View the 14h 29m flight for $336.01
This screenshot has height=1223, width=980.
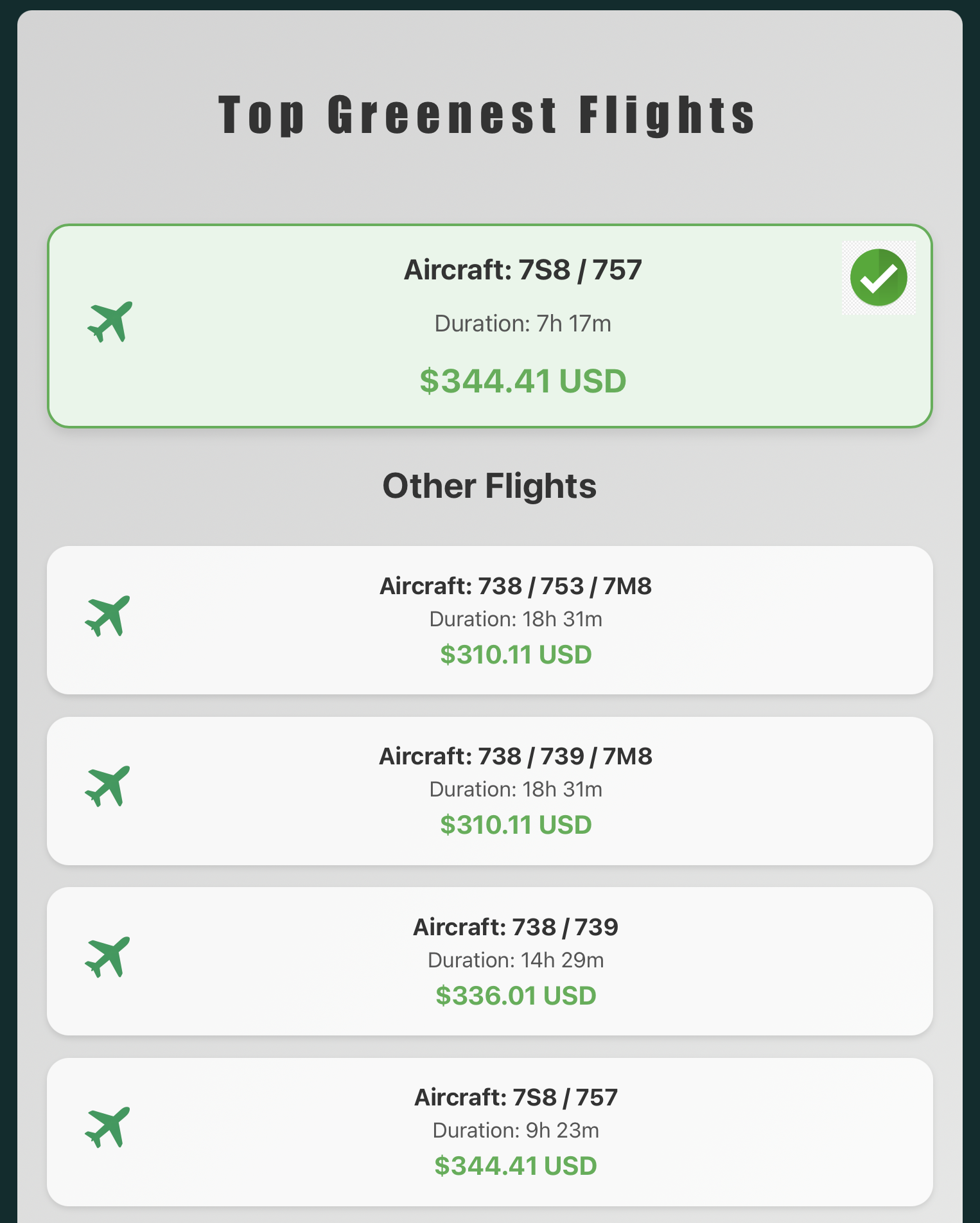point(489,961)
